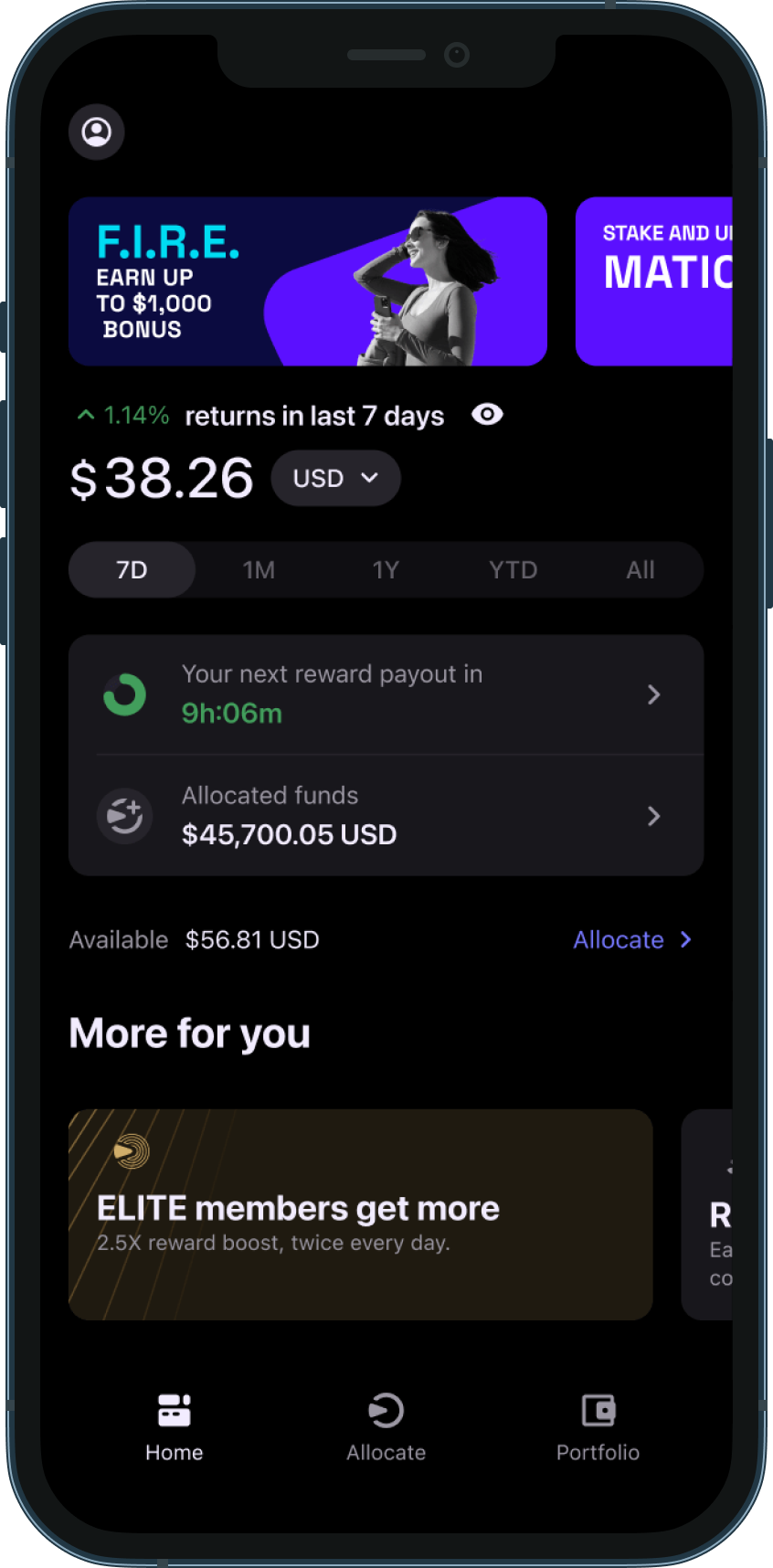Open next reward payout details

point(386,694)
